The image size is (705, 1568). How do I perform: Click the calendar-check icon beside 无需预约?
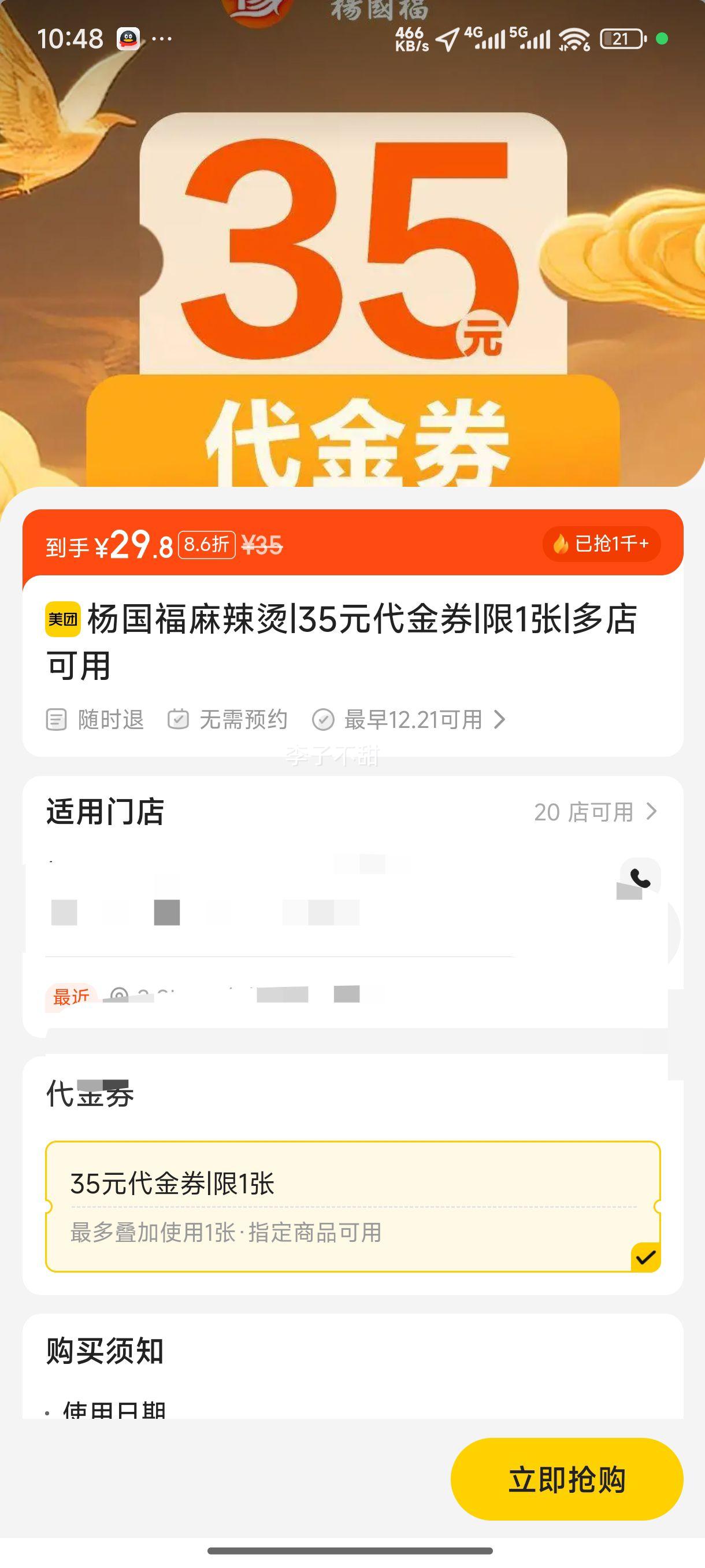tap(177, 719)
